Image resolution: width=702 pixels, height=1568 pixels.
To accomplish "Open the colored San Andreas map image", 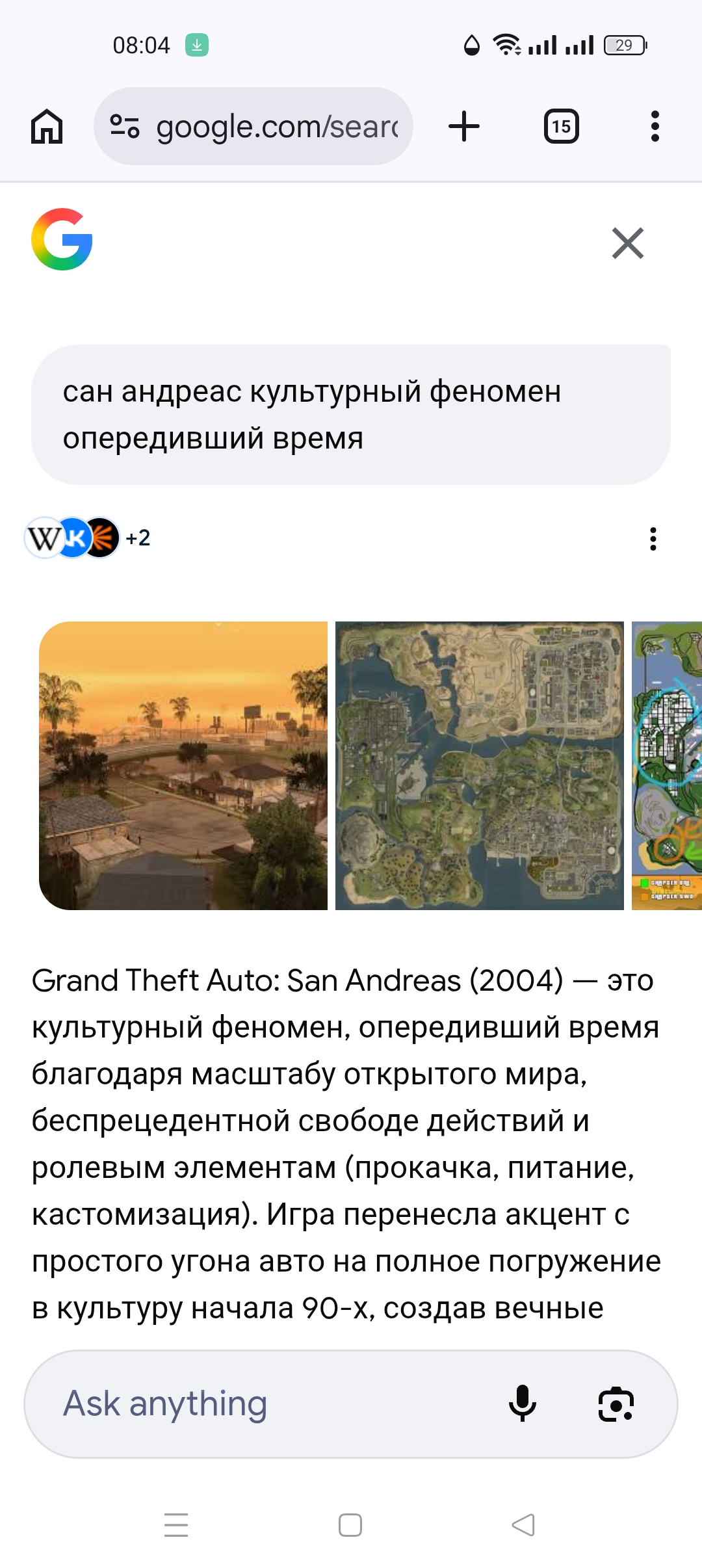I will pyautogui.click(x=667, y=765).
